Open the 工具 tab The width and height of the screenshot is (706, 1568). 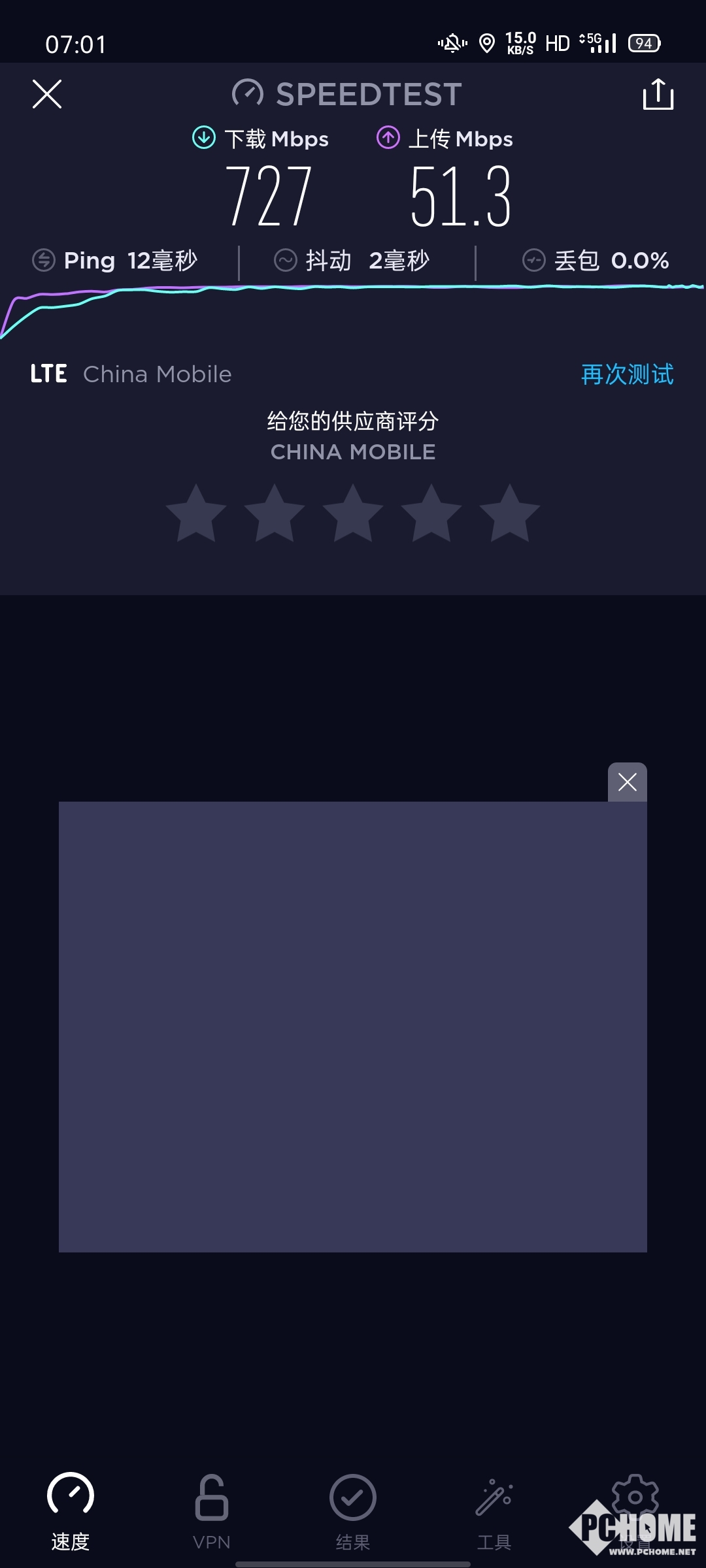[x=494, y=1512]
